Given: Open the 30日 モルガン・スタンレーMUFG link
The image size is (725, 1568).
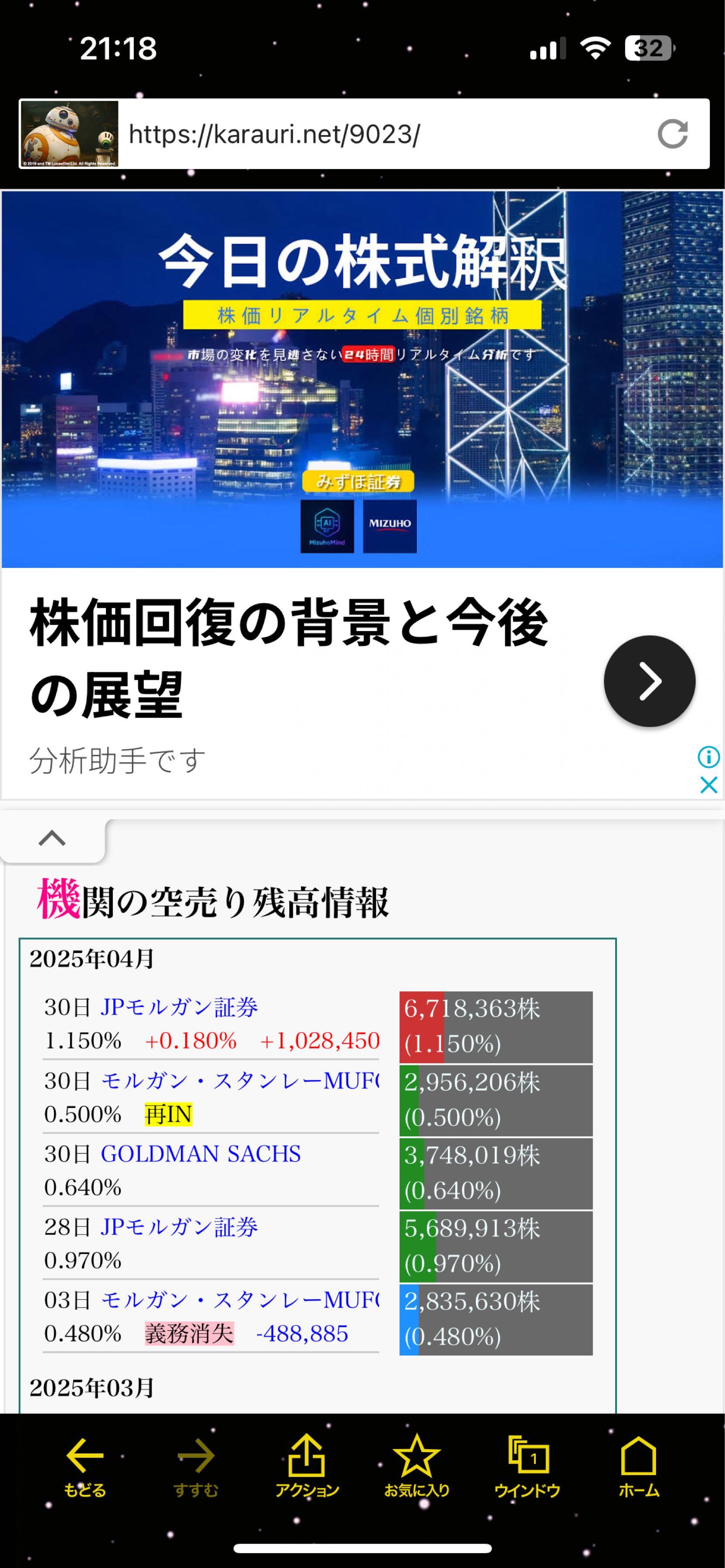Looking at the screenshot, I should (x=240, y=1081).
